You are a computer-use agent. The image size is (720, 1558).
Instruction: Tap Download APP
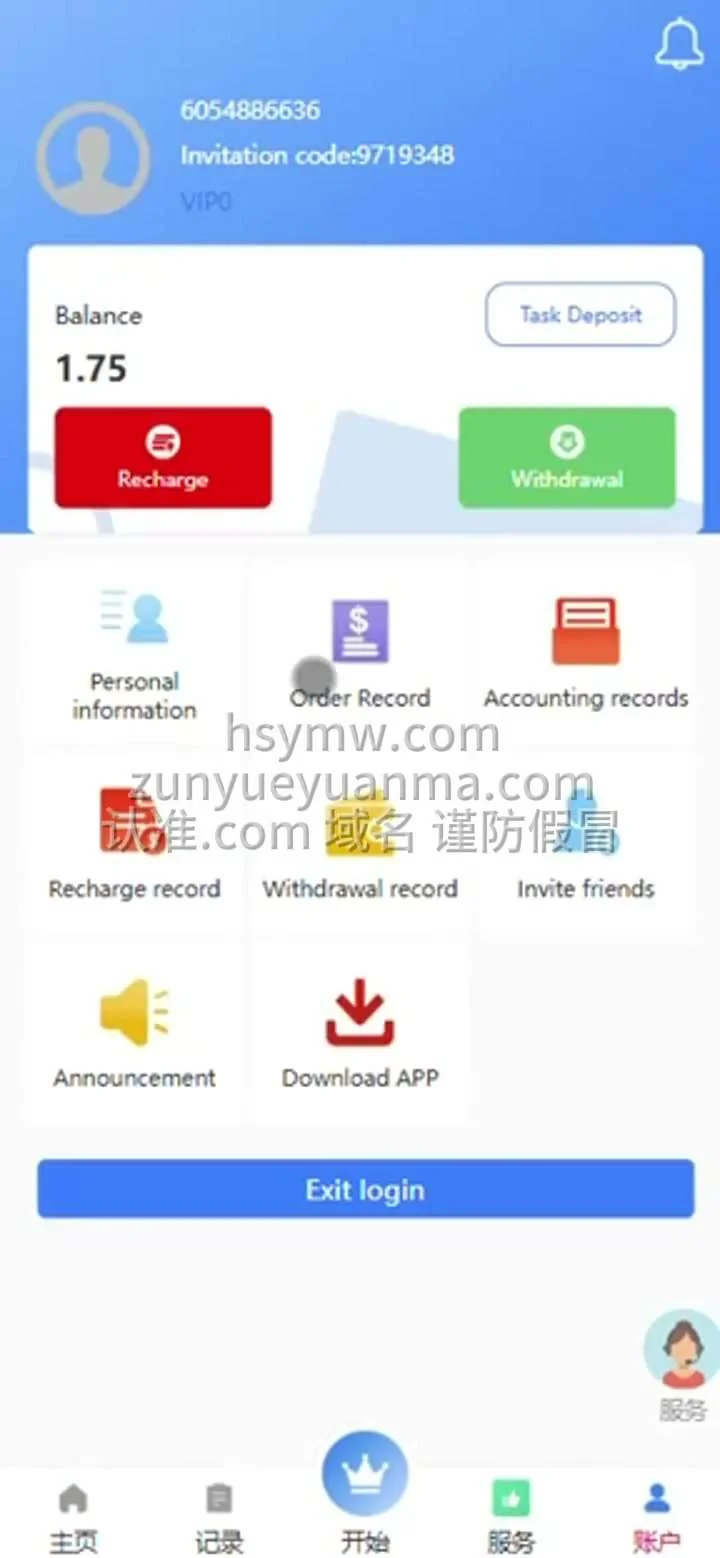tap(360, 1035)
